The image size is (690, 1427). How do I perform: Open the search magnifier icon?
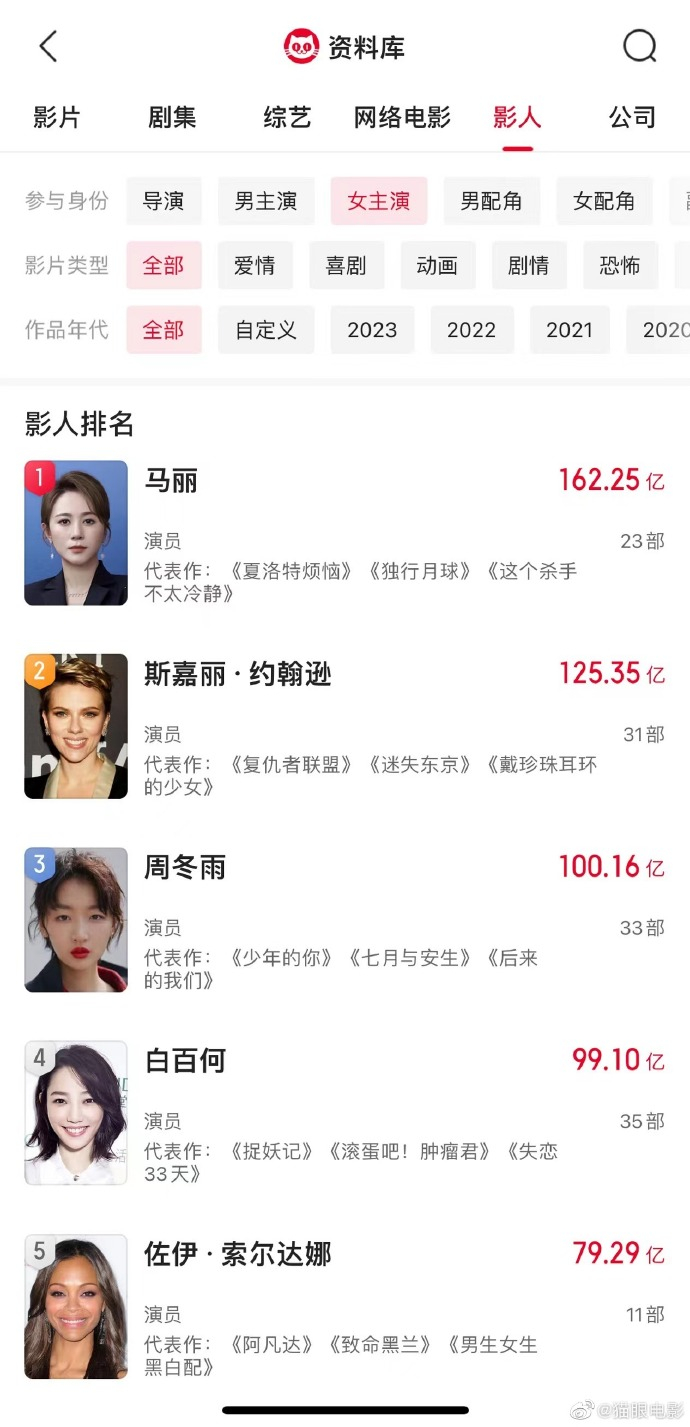coord(639,46)
